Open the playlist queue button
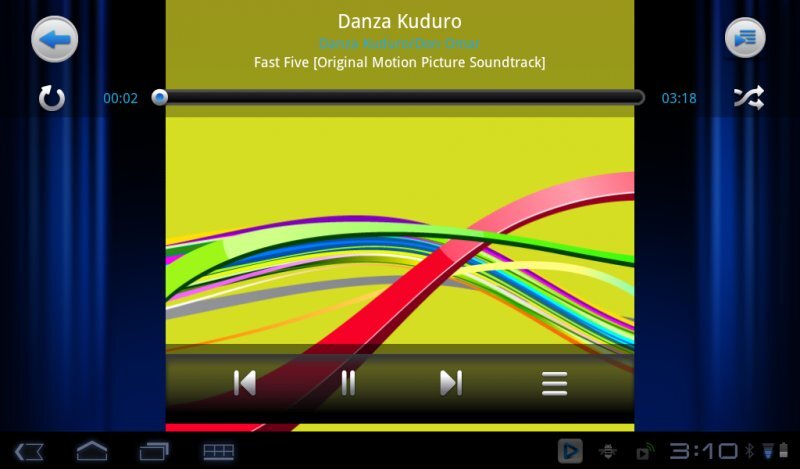Screen dimensions: 800x469 pos(745,38)
